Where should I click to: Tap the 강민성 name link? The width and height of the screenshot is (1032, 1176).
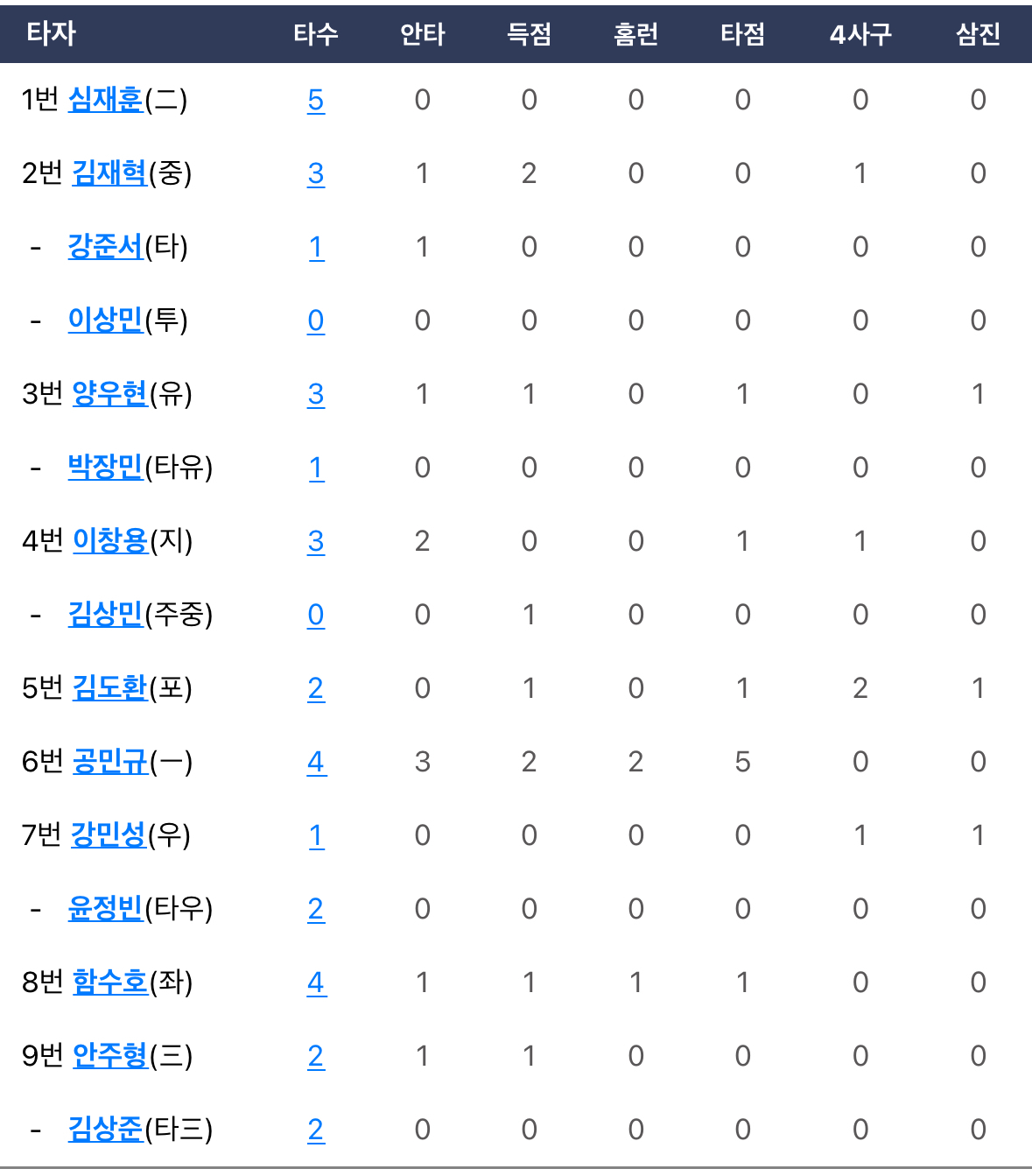click(108, 835)
